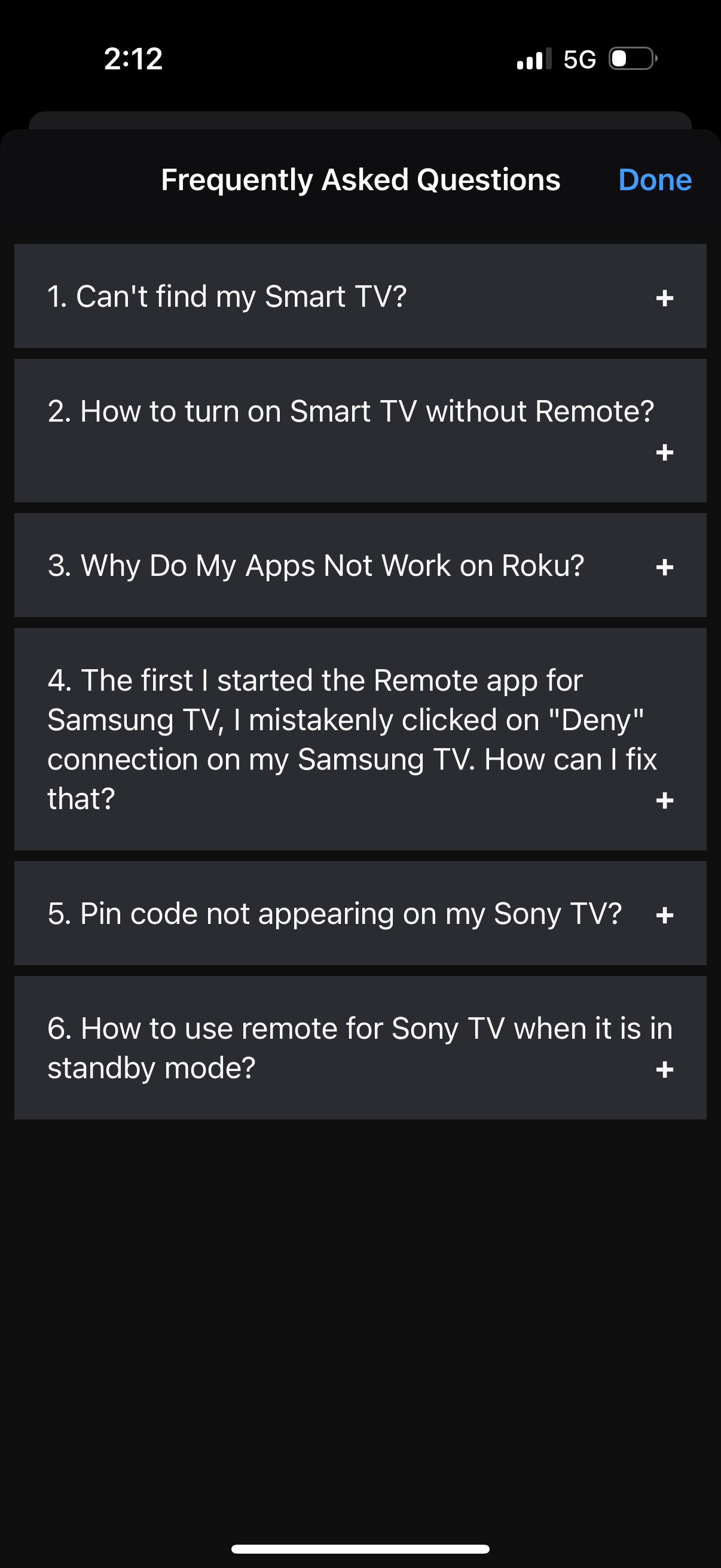This screenshot has width=721, height=1568.
Task: Tap the clock showing 2:12
Action: [x=135, y=58]
